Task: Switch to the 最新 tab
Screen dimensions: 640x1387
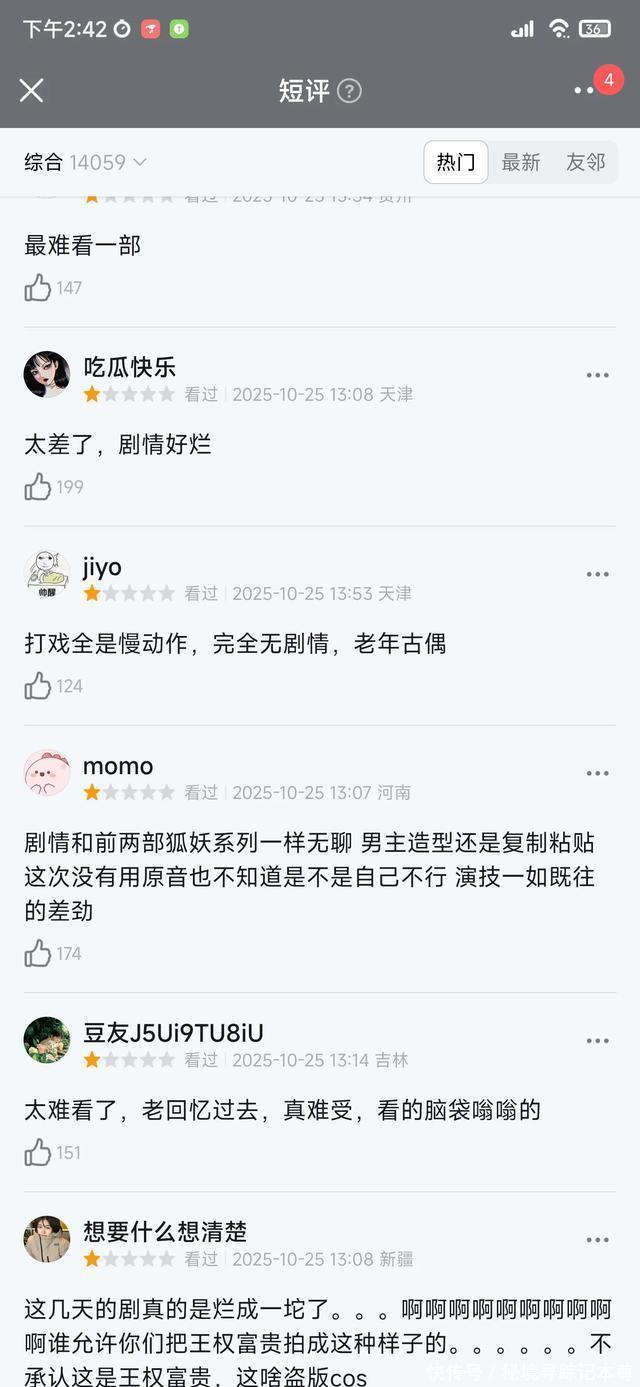Action: coord(521,162)
